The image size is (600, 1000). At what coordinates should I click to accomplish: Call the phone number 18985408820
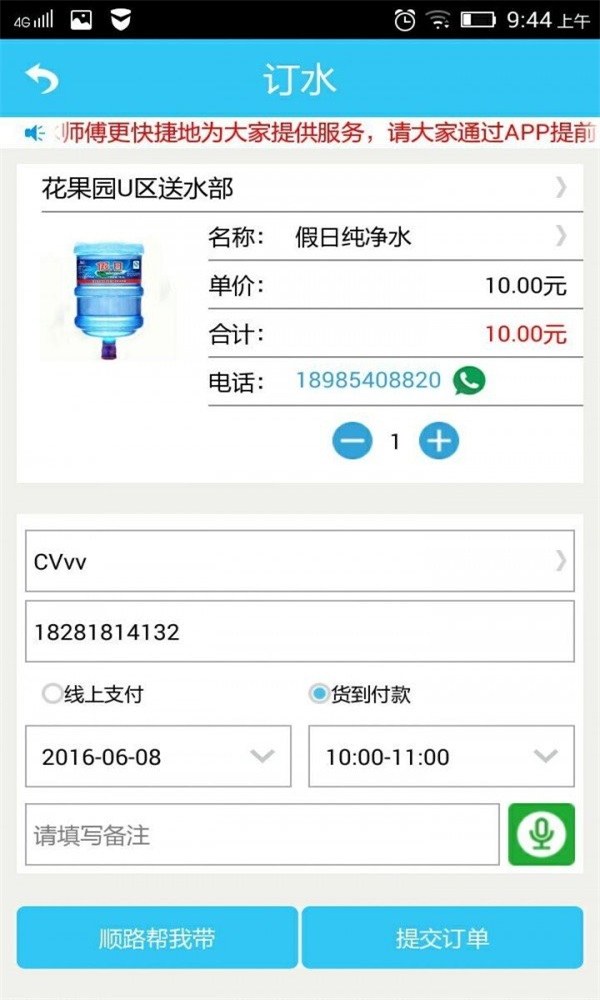(x=368, y=381)
